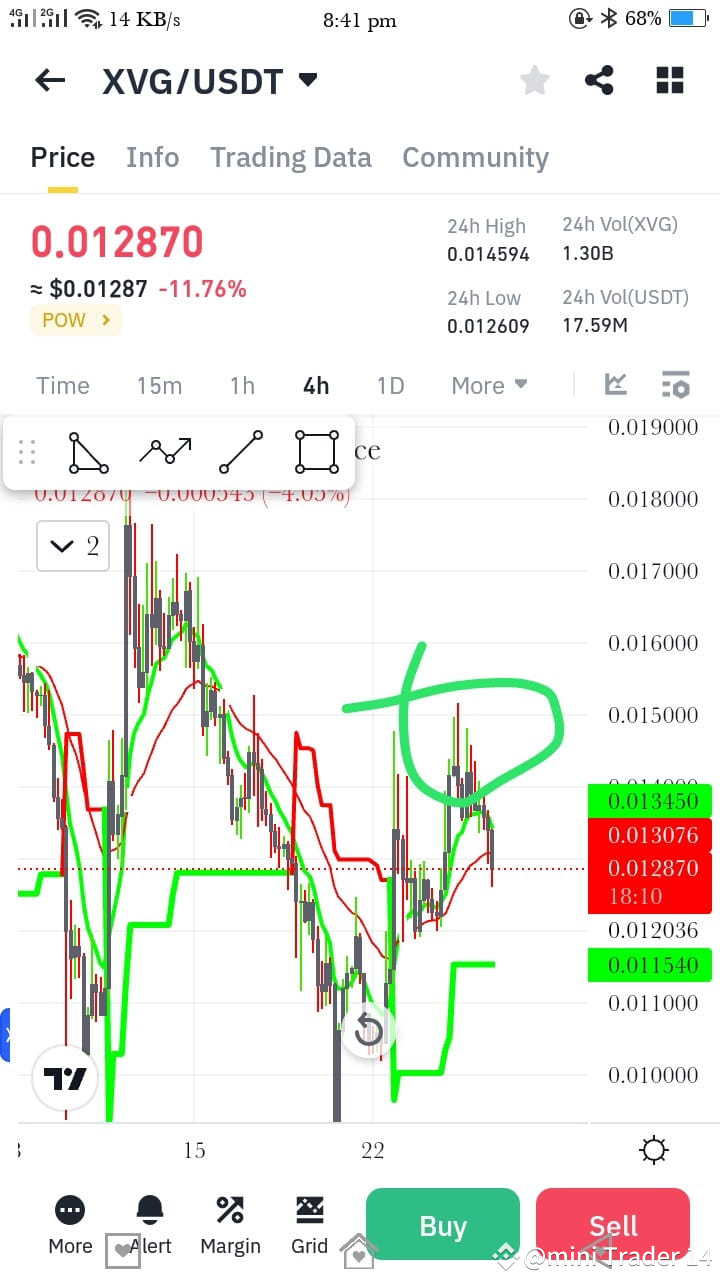
Task: Open the technical indicators panel icon
Action: (616, 384)
